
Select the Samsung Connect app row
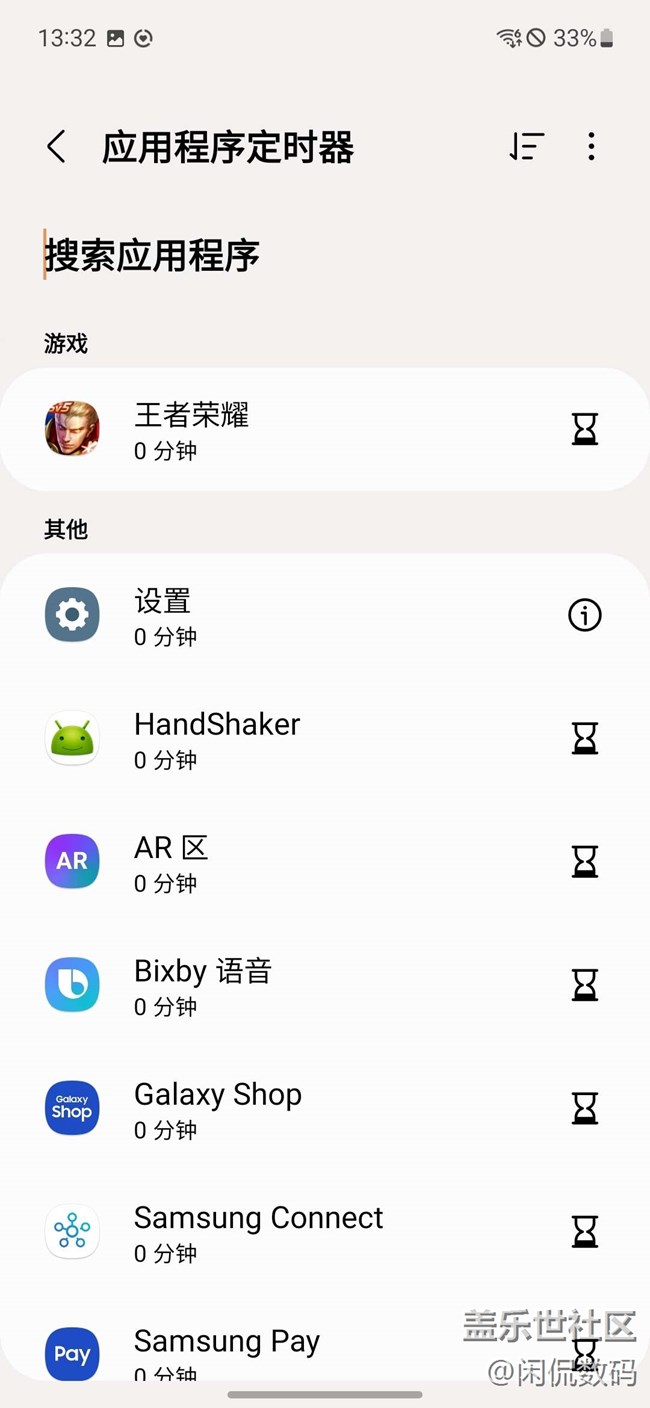pos(300,1232)
